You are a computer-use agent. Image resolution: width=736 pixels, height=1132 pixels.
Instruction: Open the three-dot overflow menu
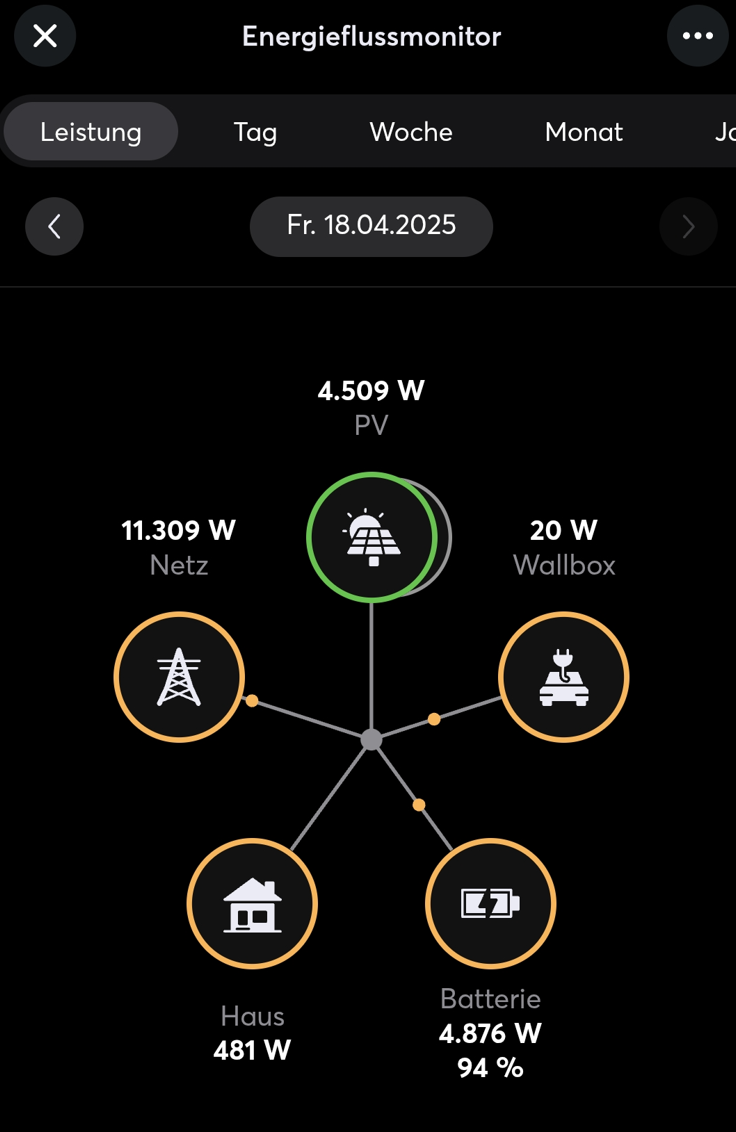click(697, 37)
